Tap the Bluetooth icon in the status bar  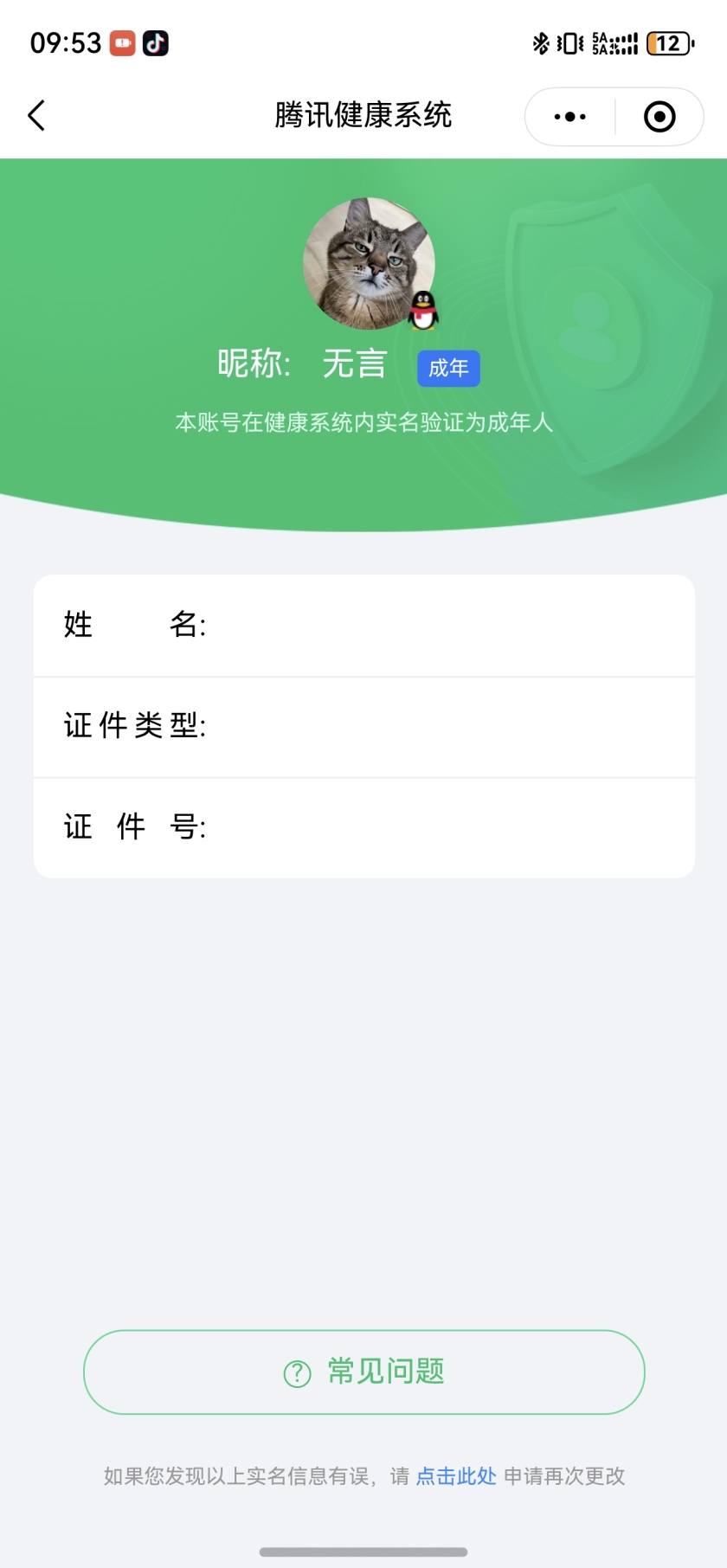pos(541,42)
